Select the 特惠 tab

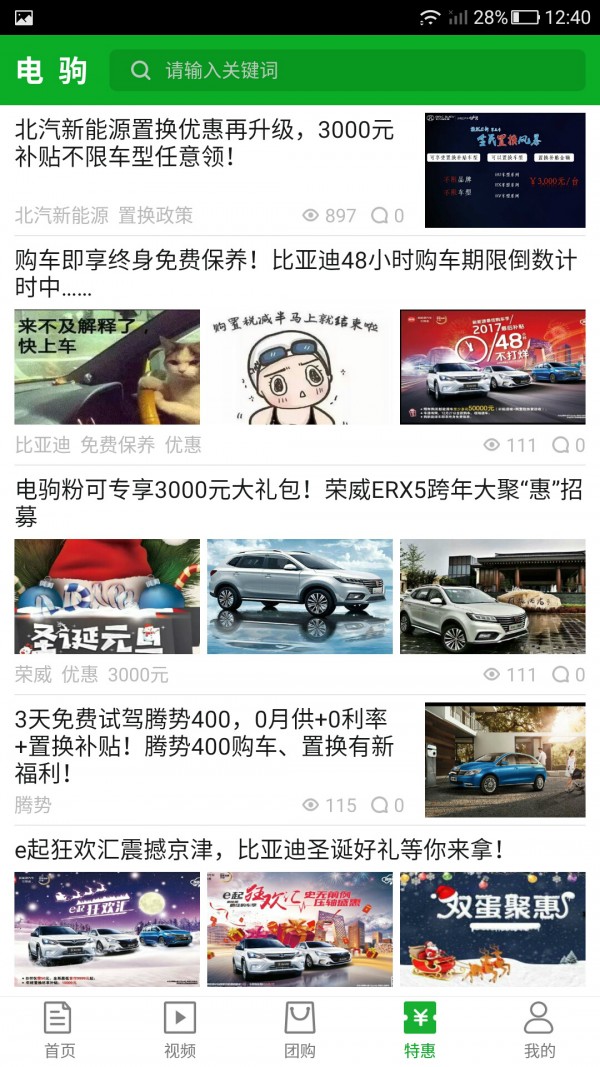click(x=420, y=1031)
